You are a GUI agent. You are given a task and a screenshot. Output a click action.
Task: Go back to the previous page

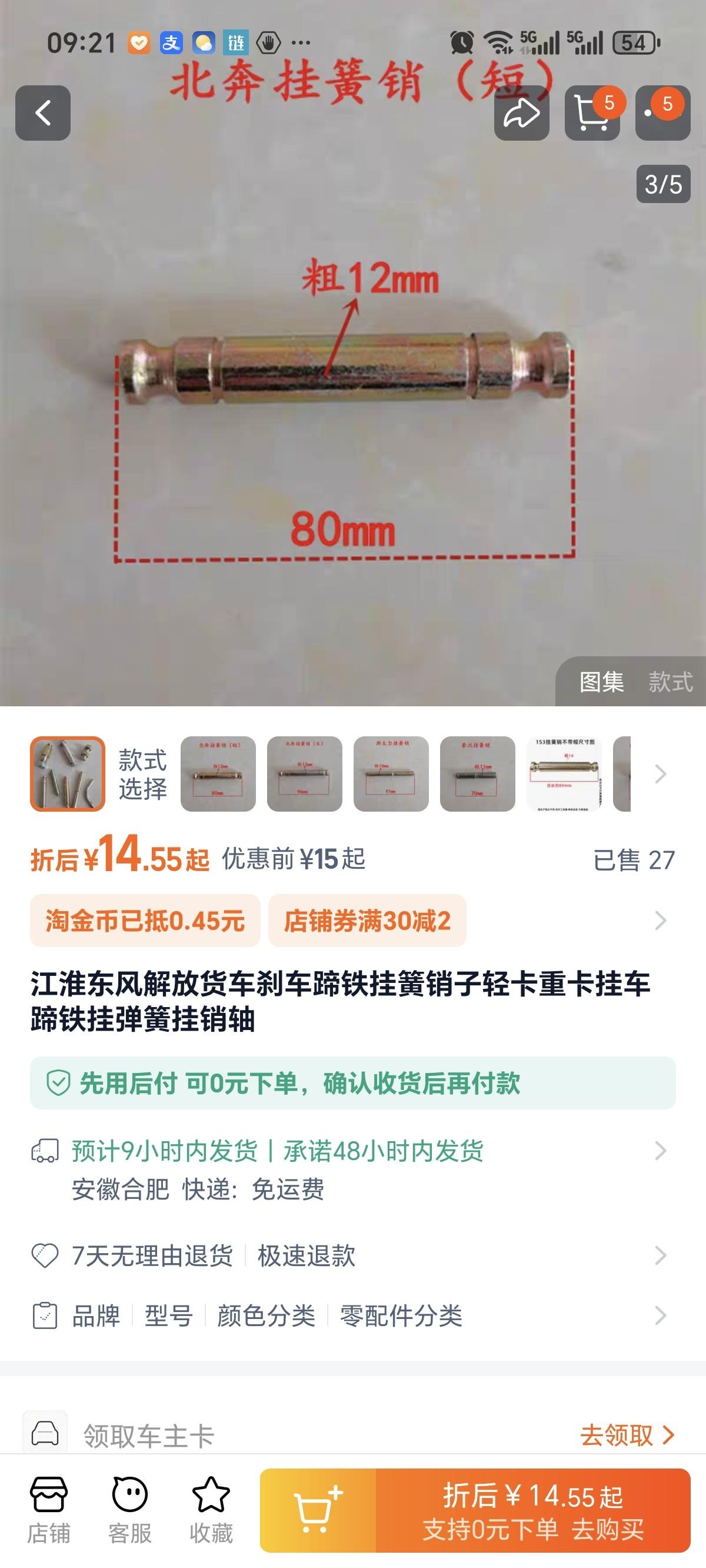42,113
